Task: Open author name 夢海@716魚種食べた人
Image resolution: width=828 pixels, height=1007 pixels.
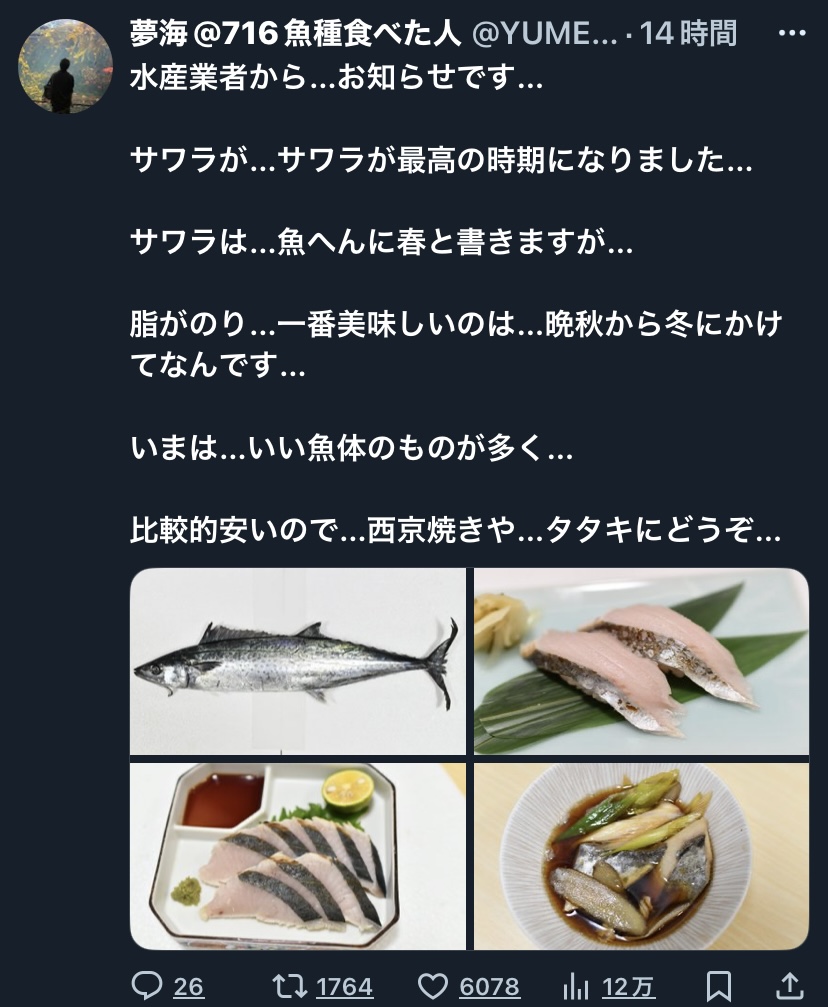Action: tap(295, 33)
